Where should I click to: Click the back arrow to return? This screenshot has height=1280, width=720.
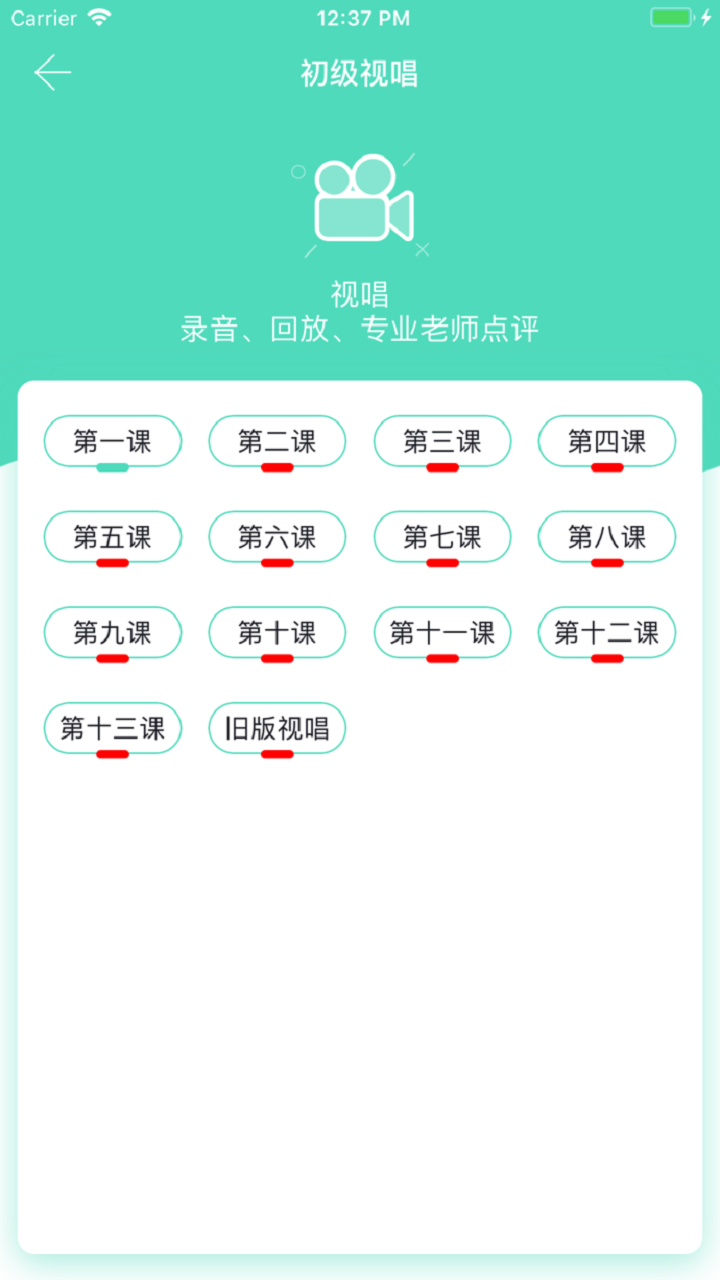tap(52, 72)
